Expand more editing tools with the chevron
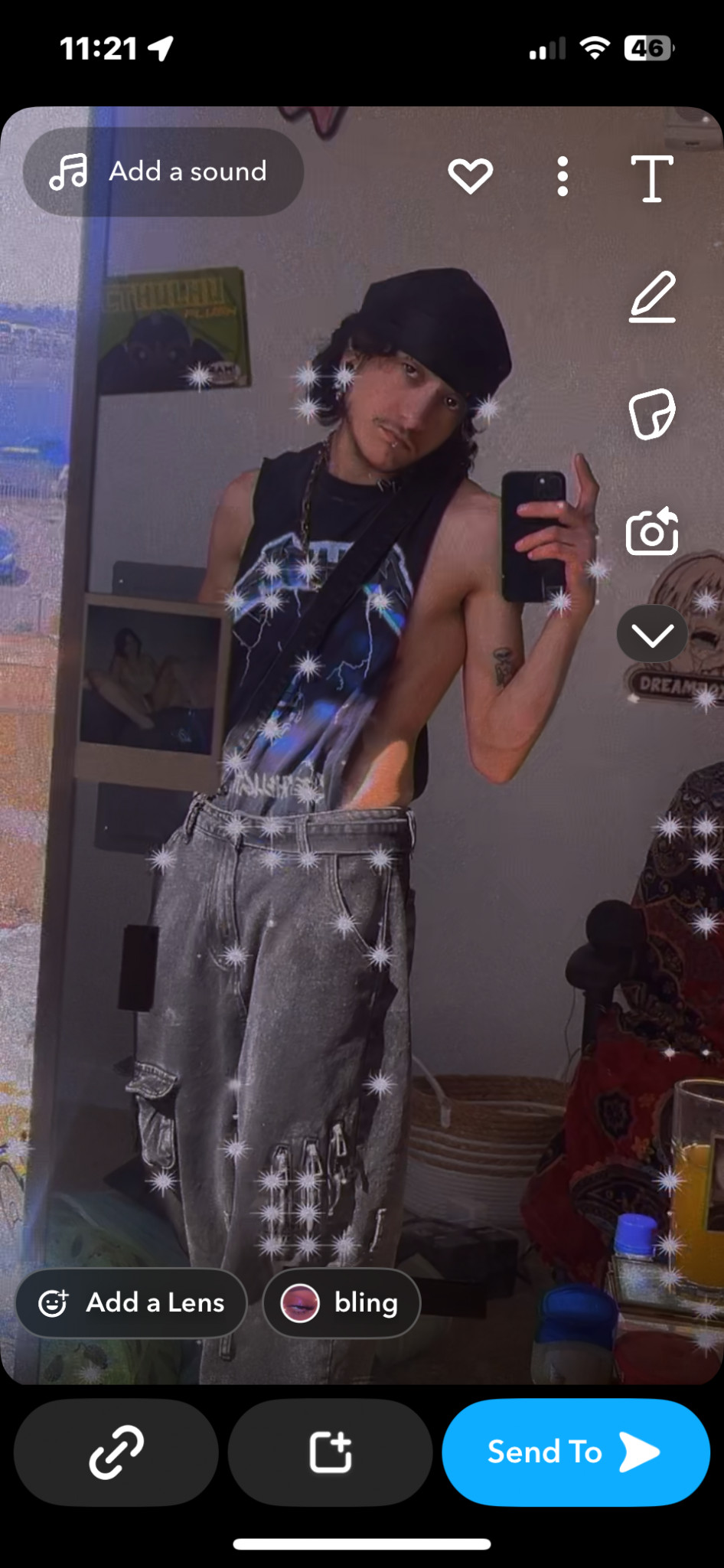The height and width of the screenshot is (1568, 724). (652, 634)
